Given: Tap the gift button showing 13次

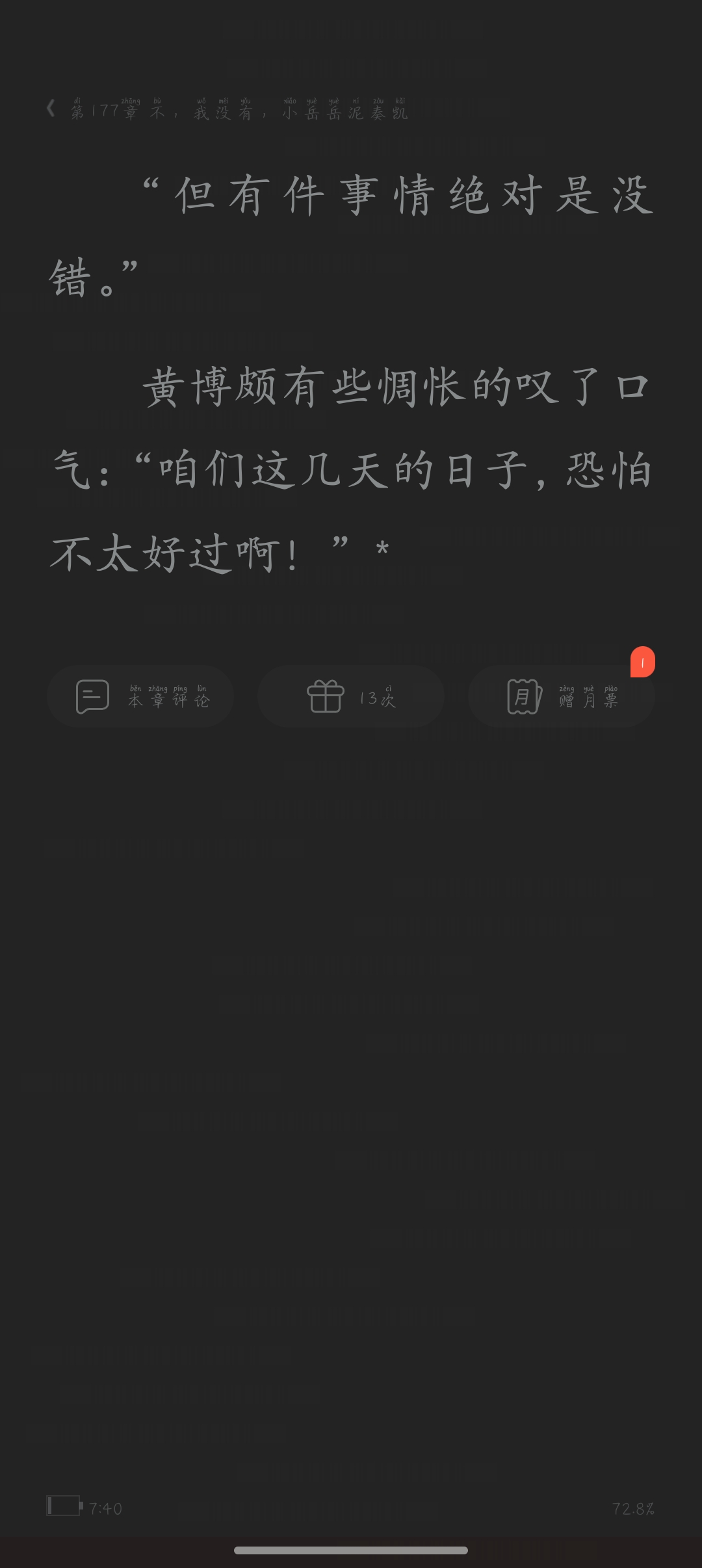Looking at the screenshot, I should [351, 696].
